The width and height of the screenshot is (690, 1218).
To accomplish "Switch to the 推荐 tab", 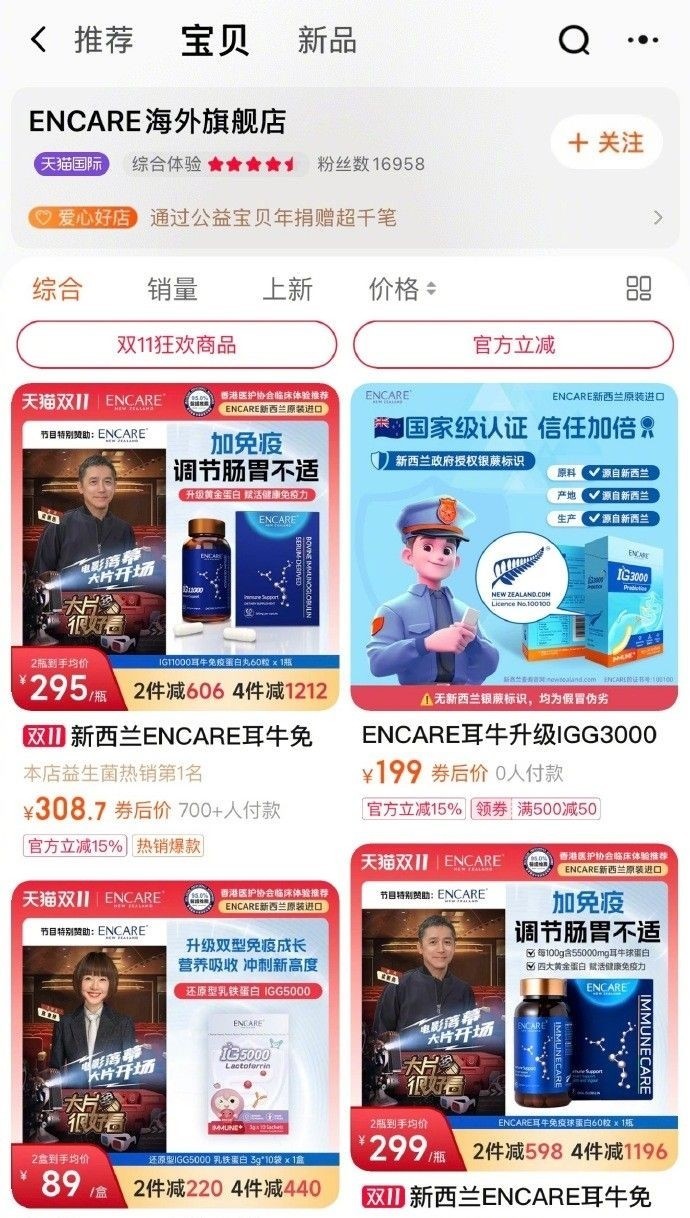I will (x=103, y=40).
